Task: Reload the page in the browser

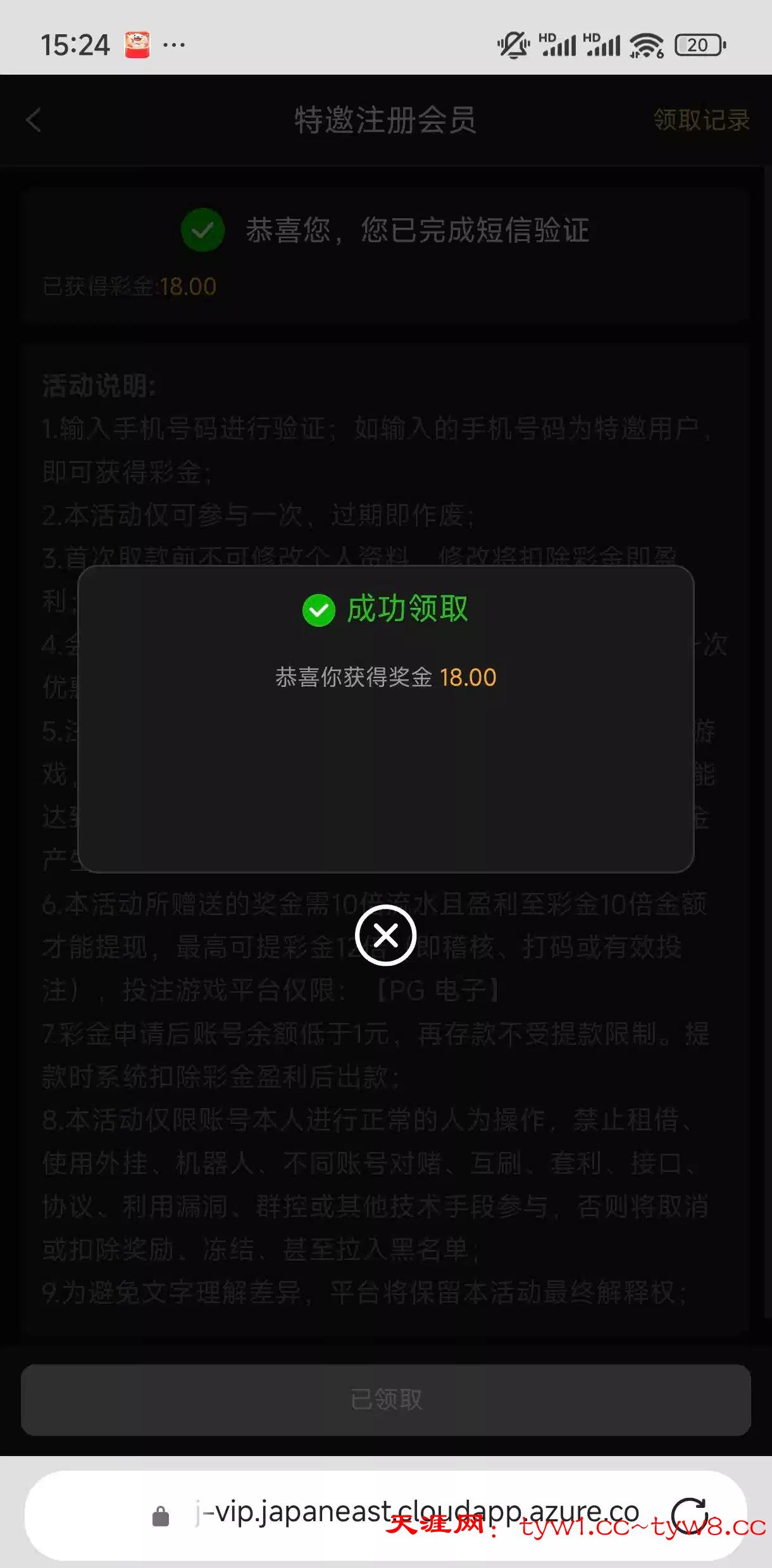Action: [689, 1515]
